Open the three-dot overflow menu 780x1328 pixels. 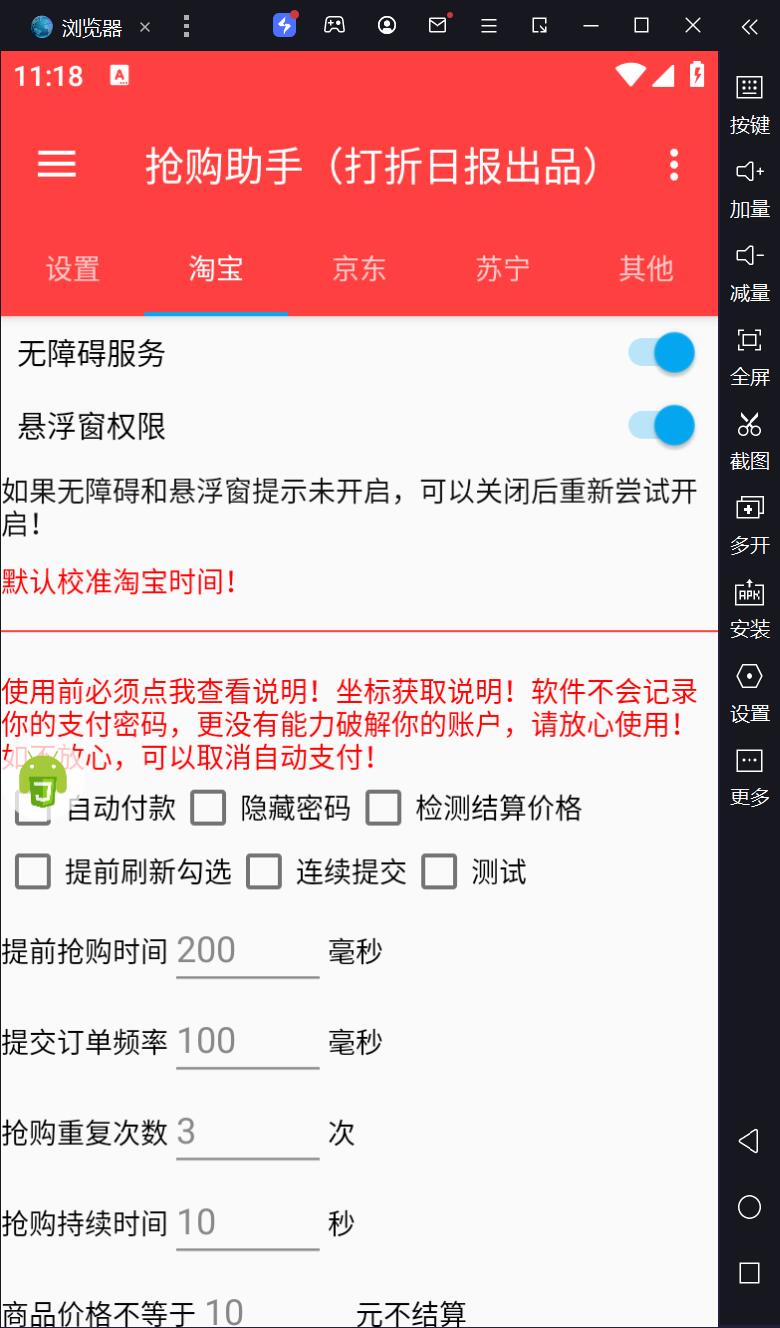pyautogui.click(x=674, y=165)
